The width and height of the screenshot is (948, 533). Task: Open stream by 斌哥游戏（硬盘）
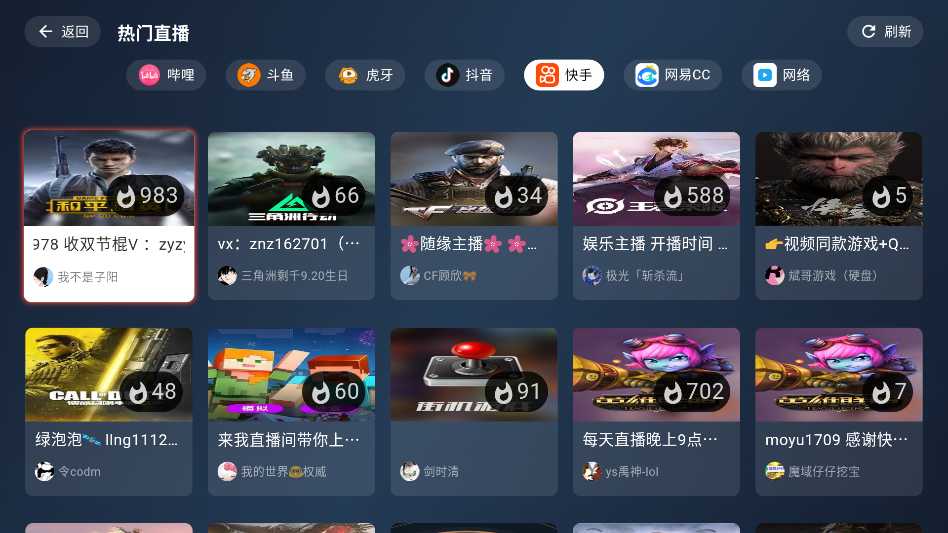point(838,215)
